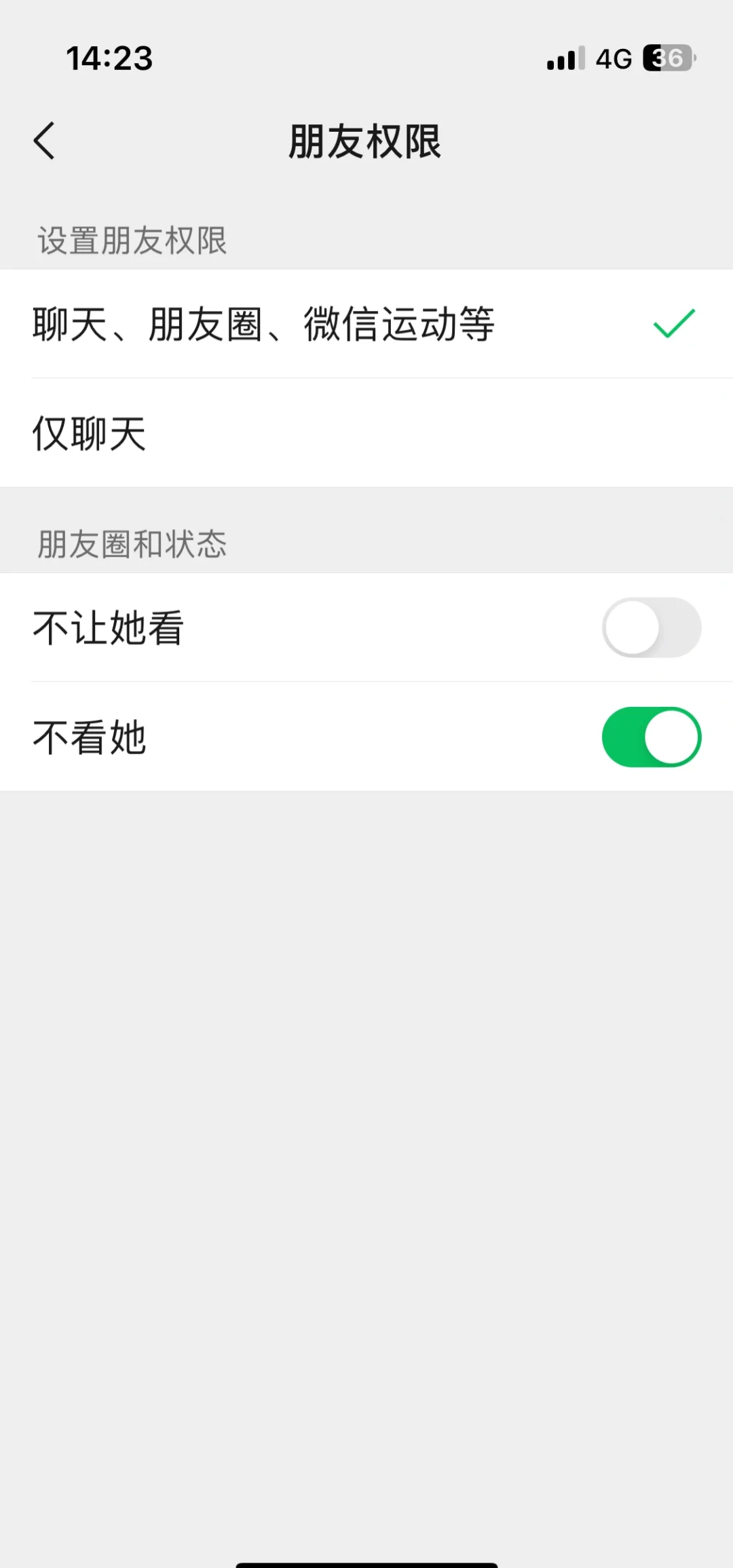733x1568 pixels.
Task: Click the 4G network indicator
Action: 614,58
